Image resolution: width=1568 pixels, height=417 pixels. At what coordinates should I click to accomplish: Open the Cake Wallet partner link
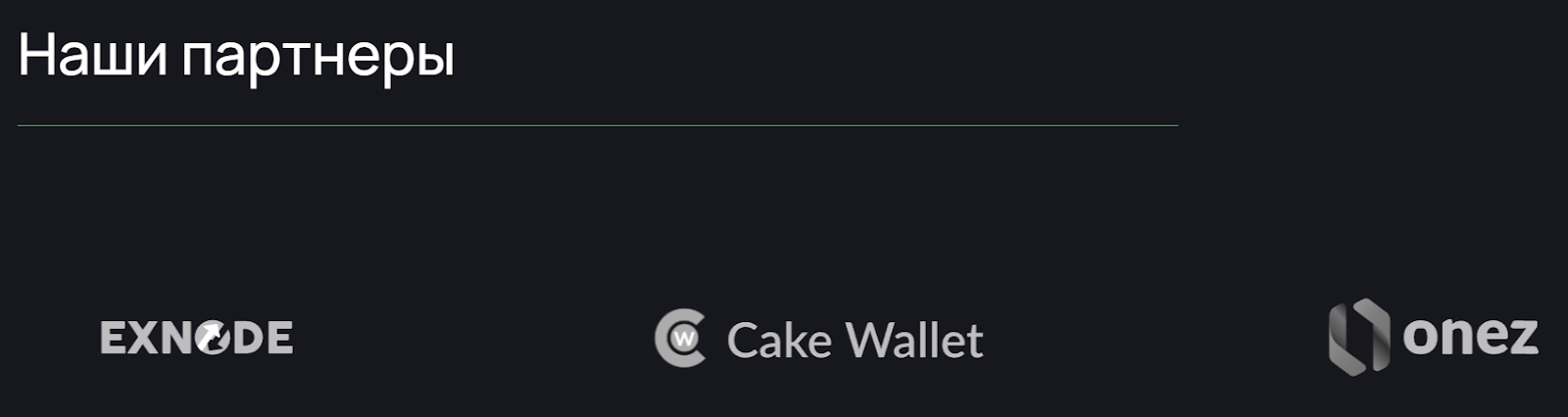(819, 340)
